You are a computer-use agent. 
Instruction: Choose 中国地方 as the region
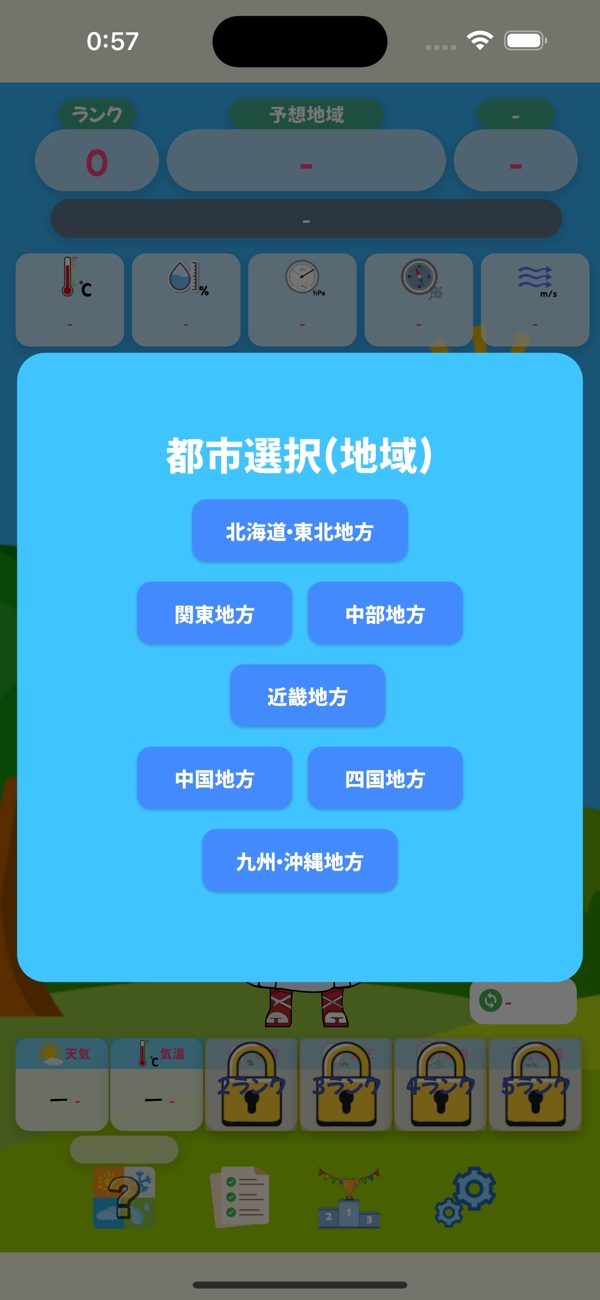215,778
